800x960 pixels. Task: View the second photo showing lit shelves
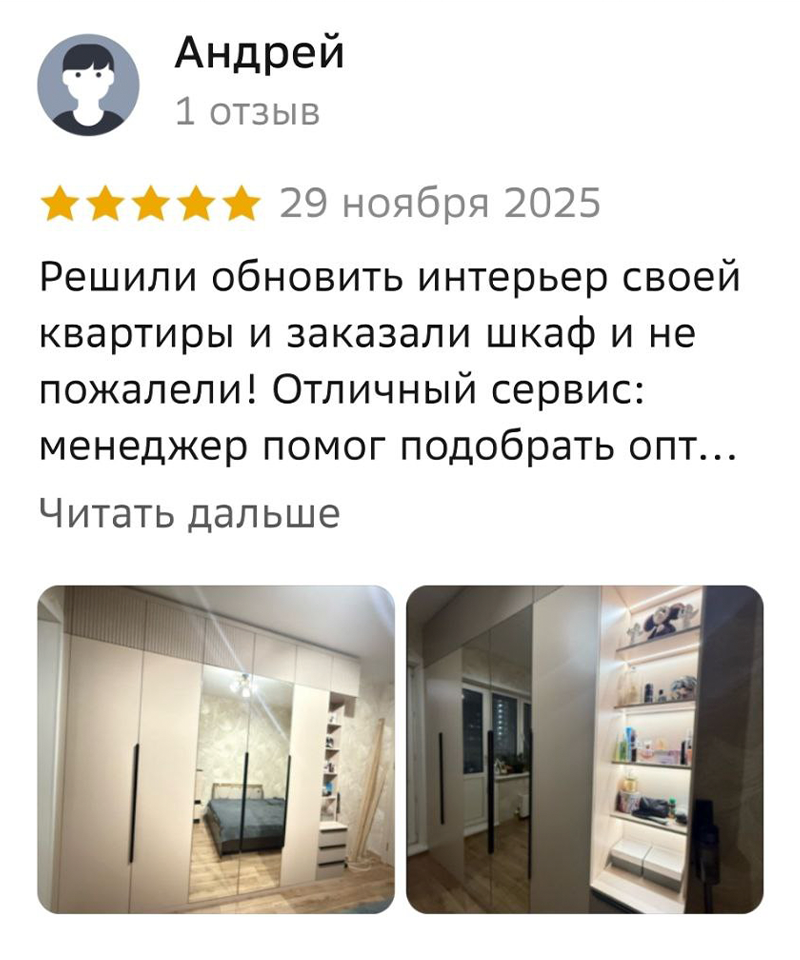point(584,748)
